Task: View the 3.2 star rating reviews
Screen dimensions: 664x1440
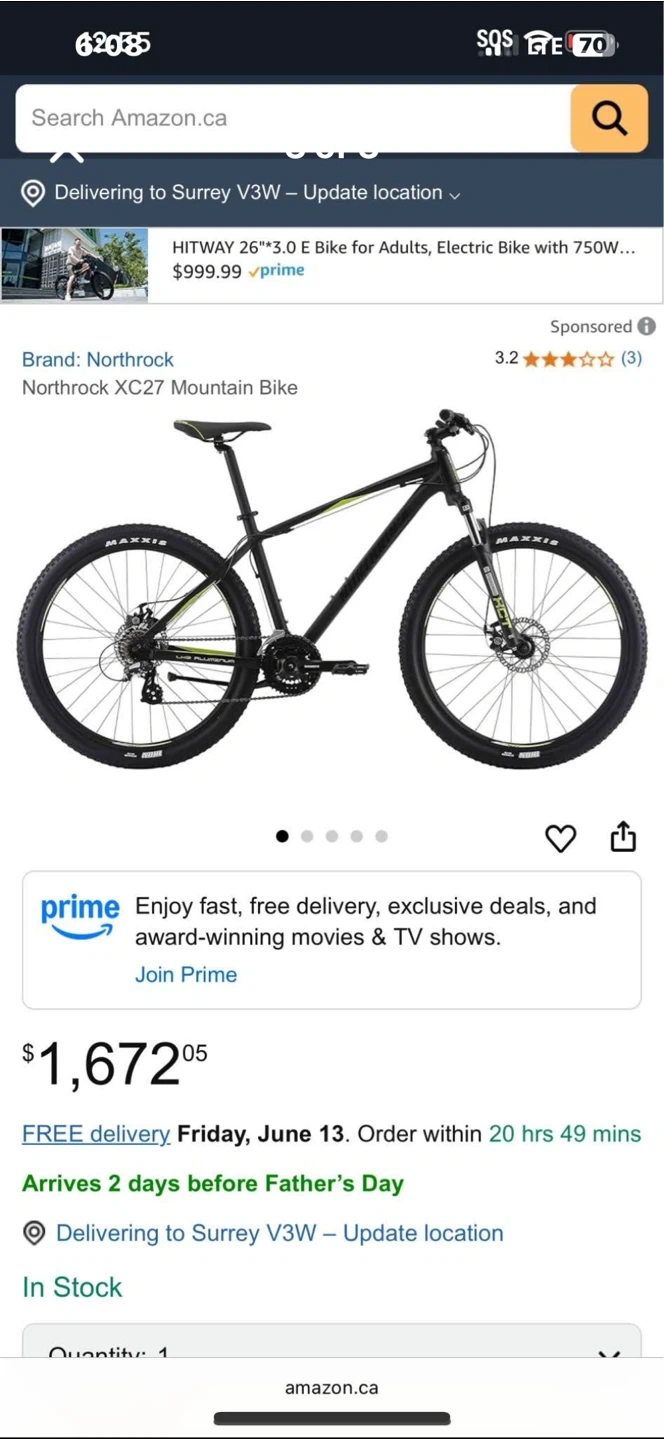Action: click(x=568, y=359)
